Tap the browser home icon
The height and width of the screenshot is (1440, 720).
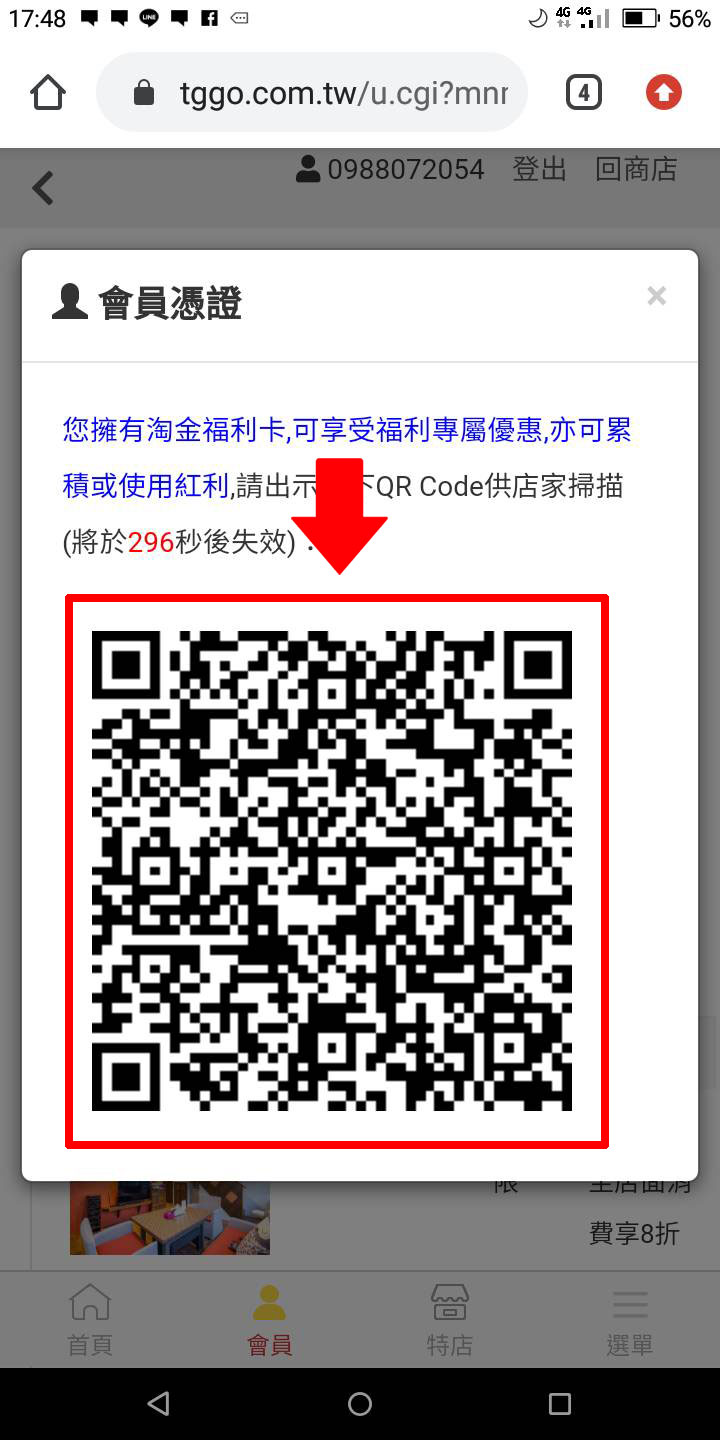48,94
